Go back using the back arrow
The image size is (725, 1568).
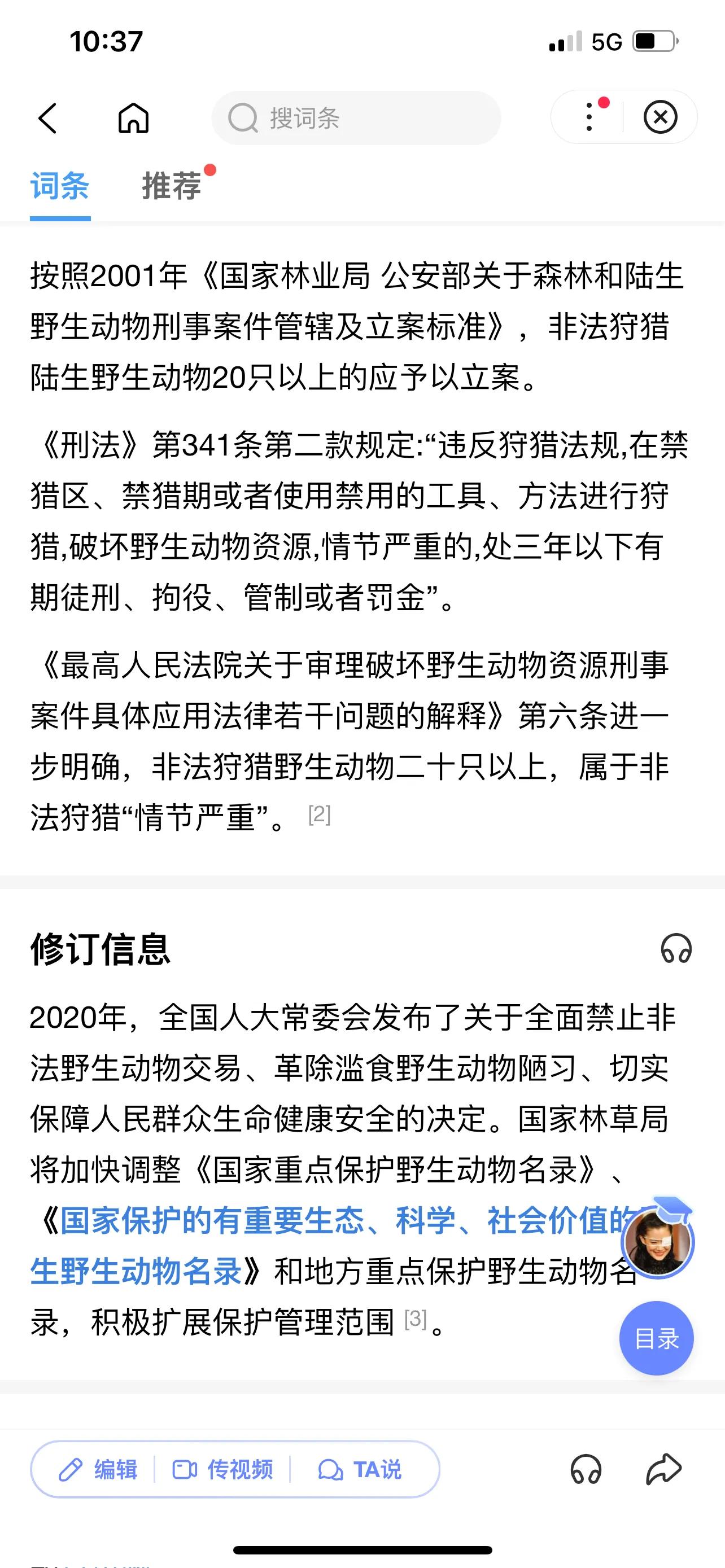coord(47,117)
